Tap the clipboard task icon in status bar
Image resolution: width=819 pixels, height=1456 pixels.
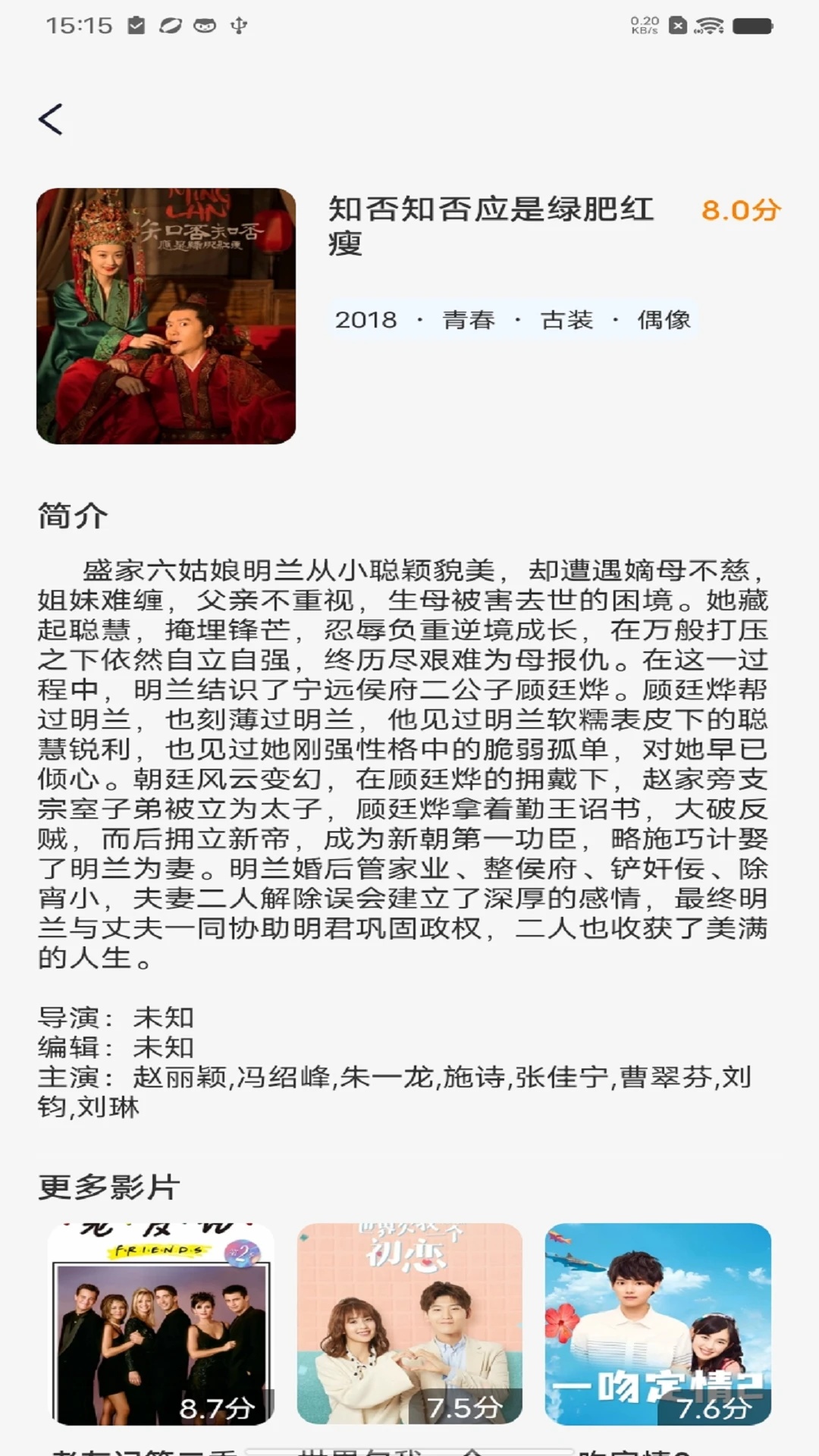[135, 24]
